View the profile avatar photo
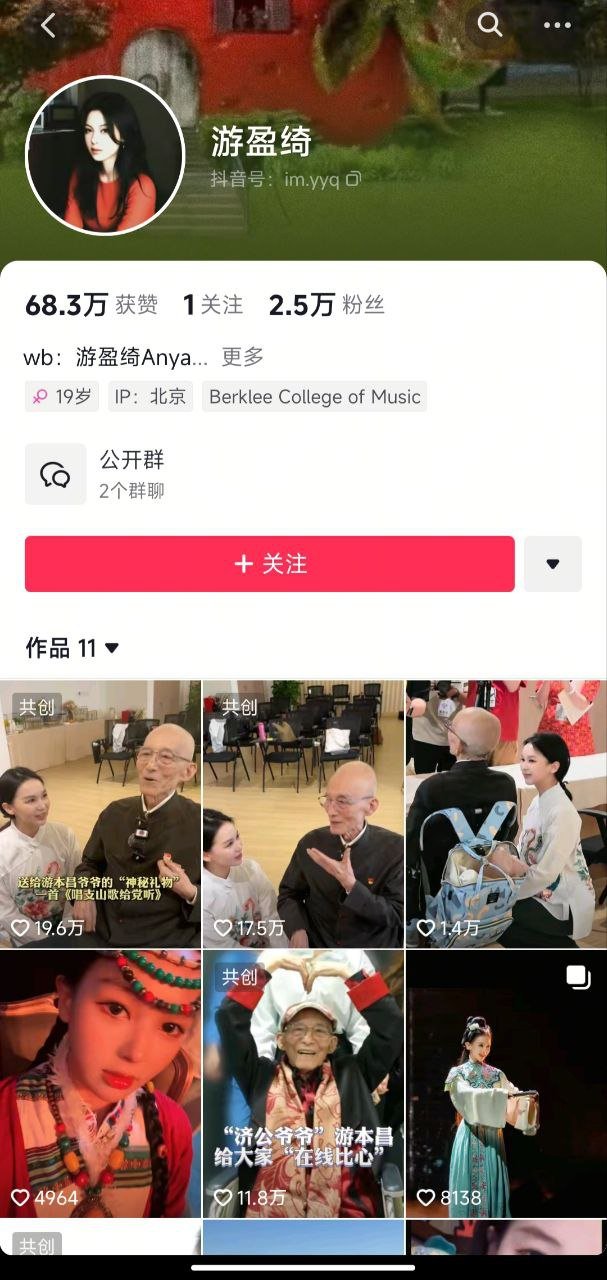 pyautogui.click(x=105, y=155)
